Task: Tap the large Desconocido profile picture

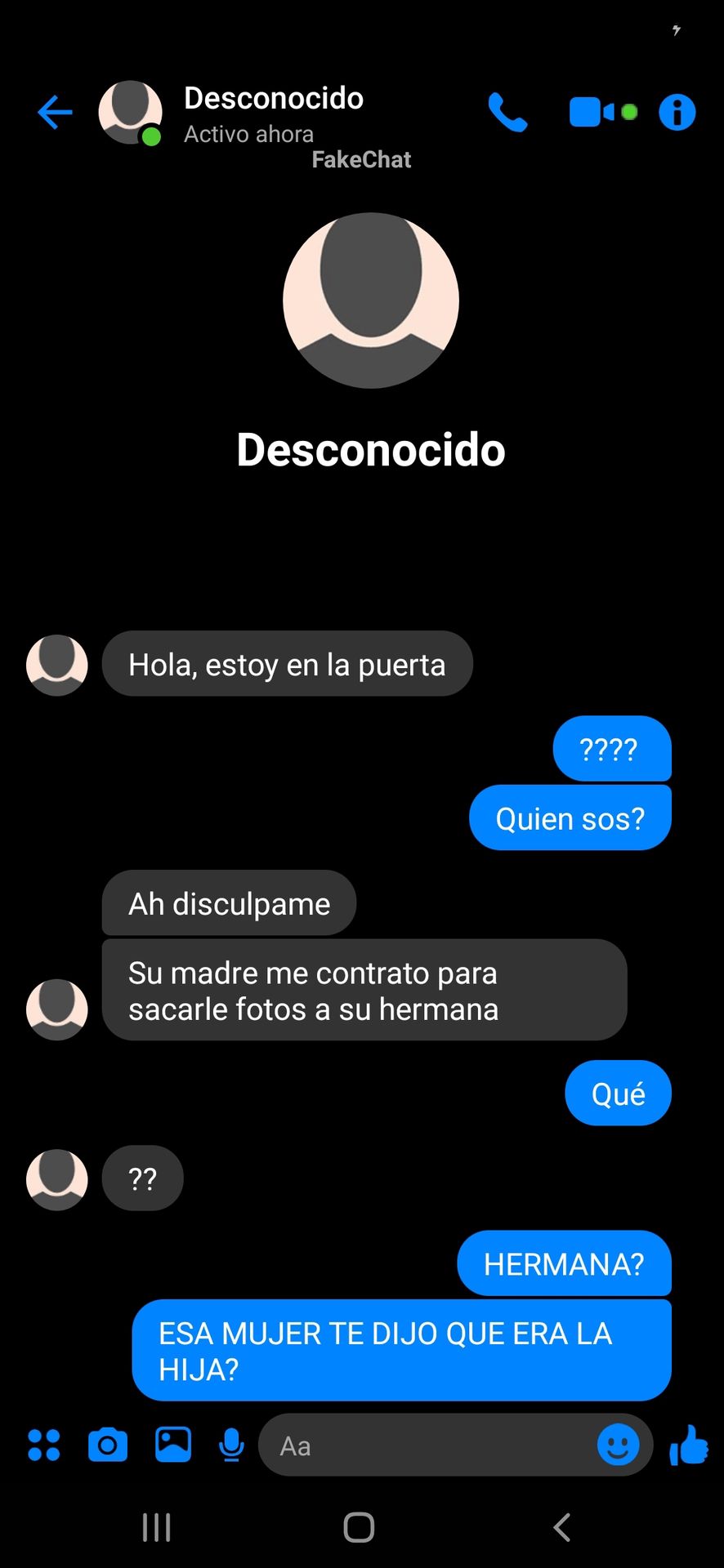Action: click(x=371, y=301)
